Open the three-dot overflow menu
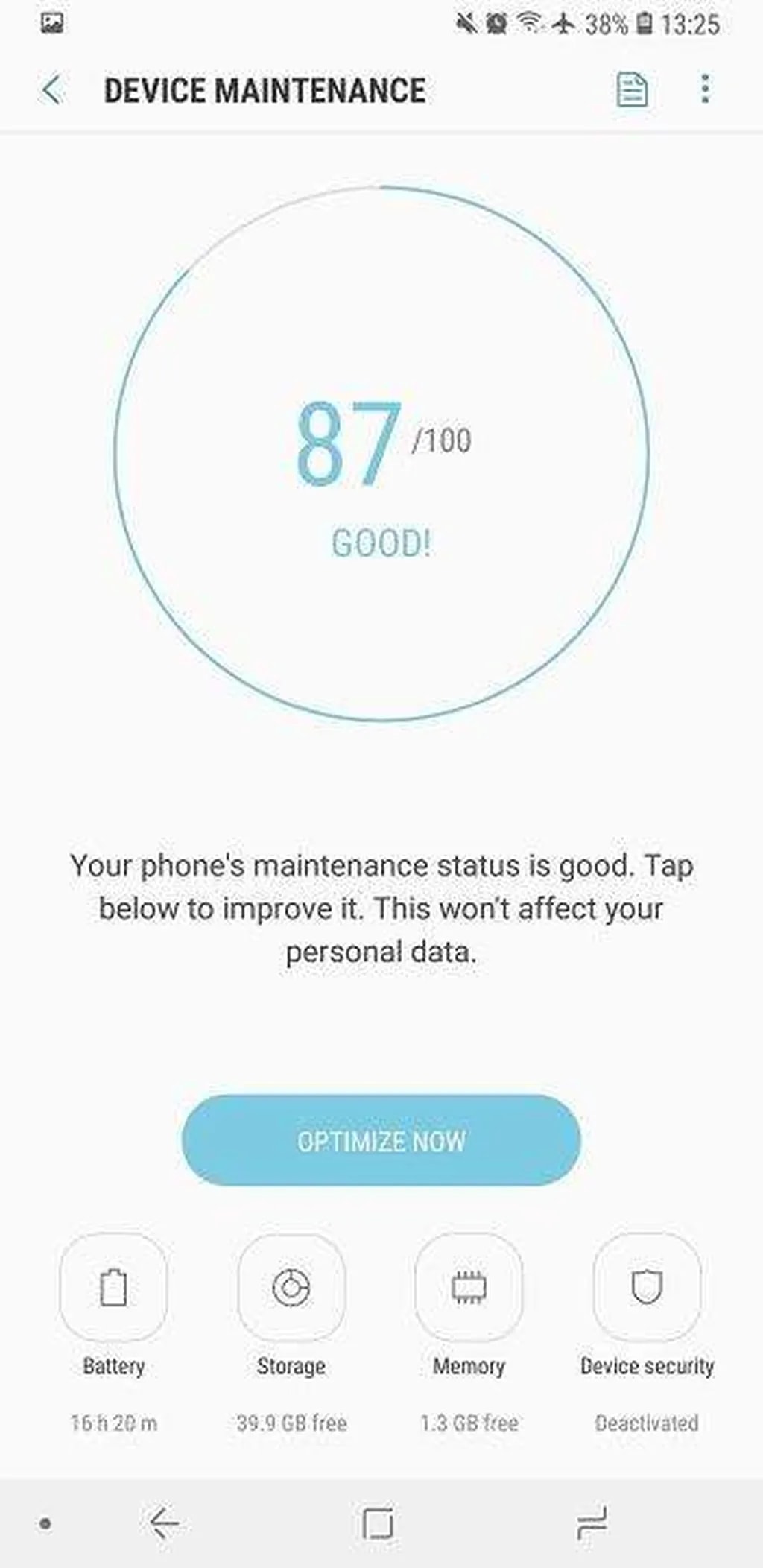 [x=705, y=89]
